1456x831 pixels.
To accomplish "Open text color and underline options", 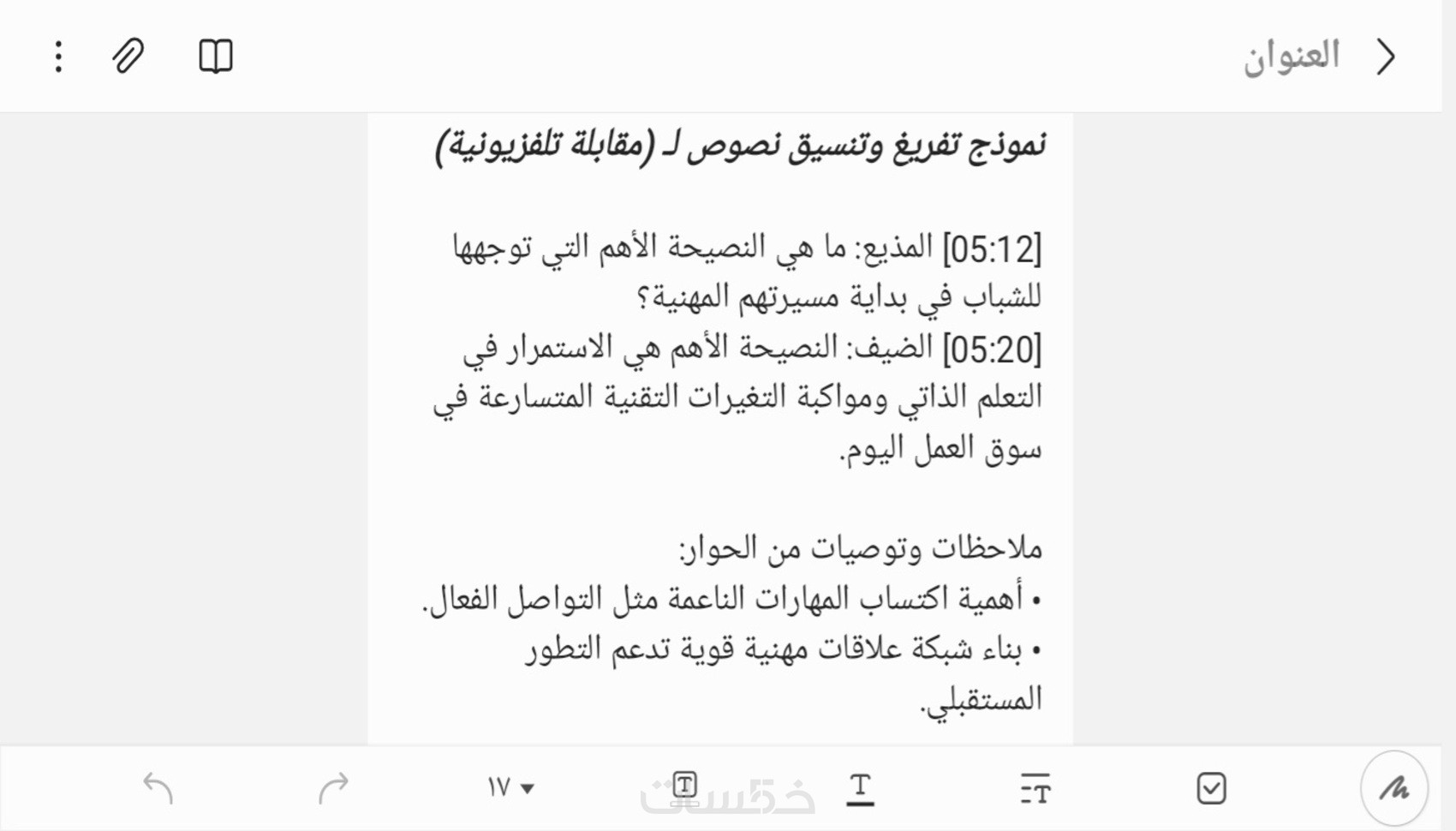I will (860, 788).
